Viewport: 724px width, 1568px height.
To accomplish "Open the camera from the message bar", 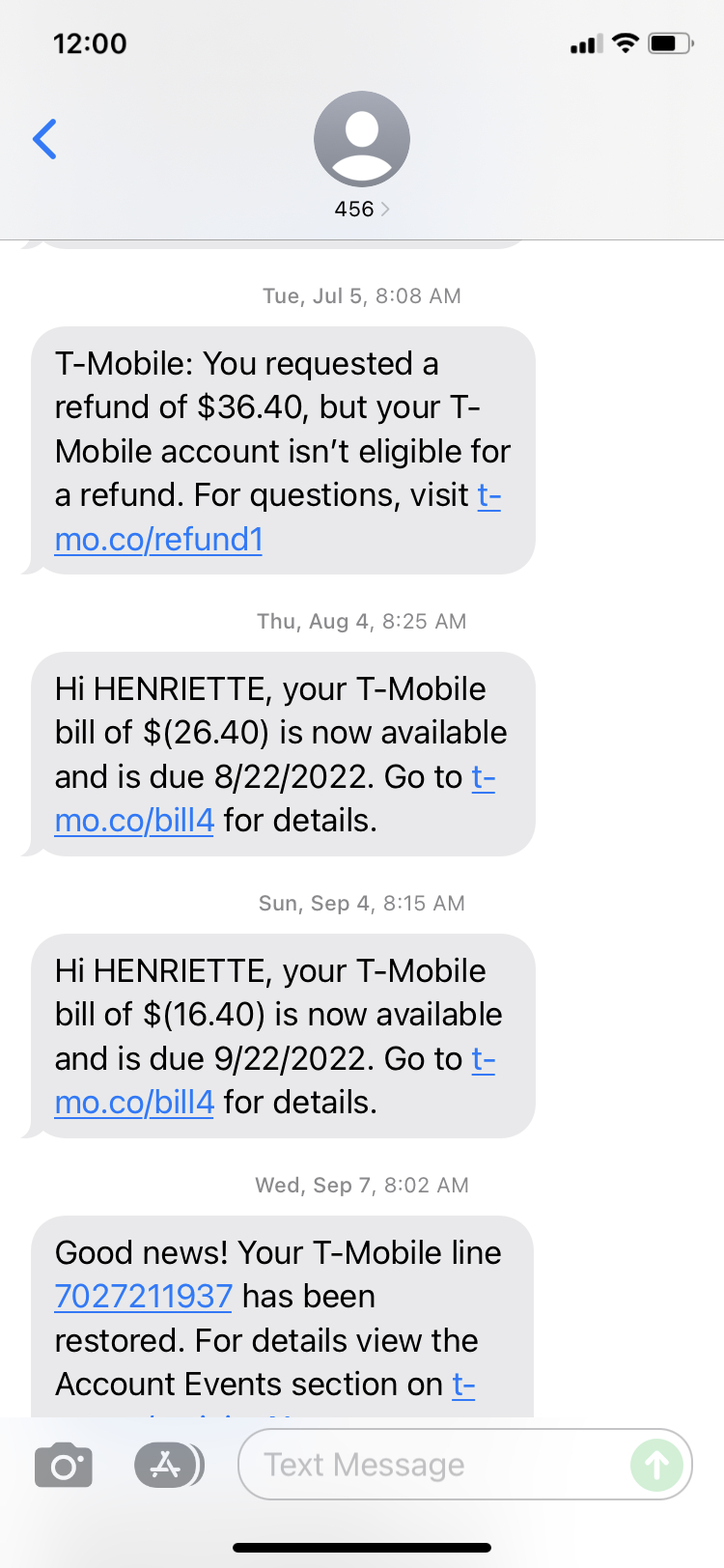I will pos(63,1465).
